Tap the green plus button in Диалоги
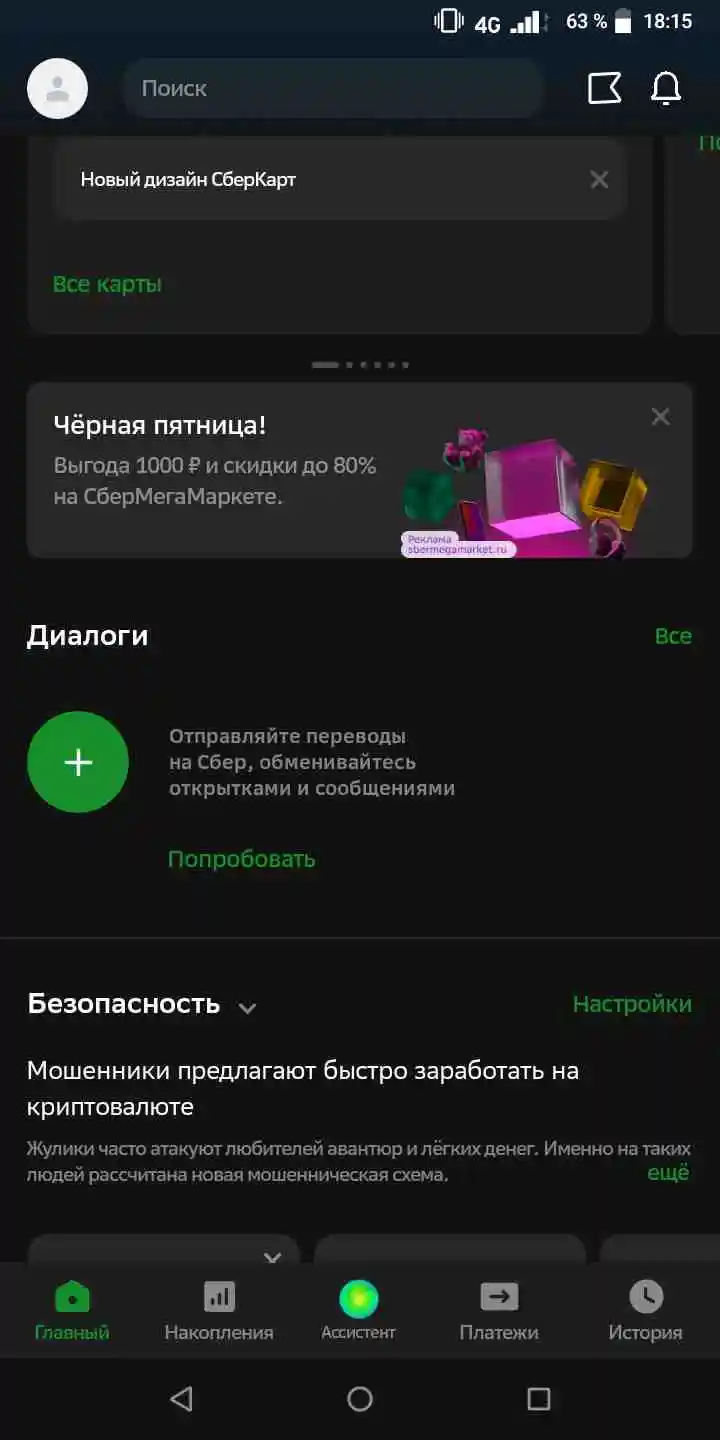Viewport: 720px width, 1440px height. click(78, 762)
